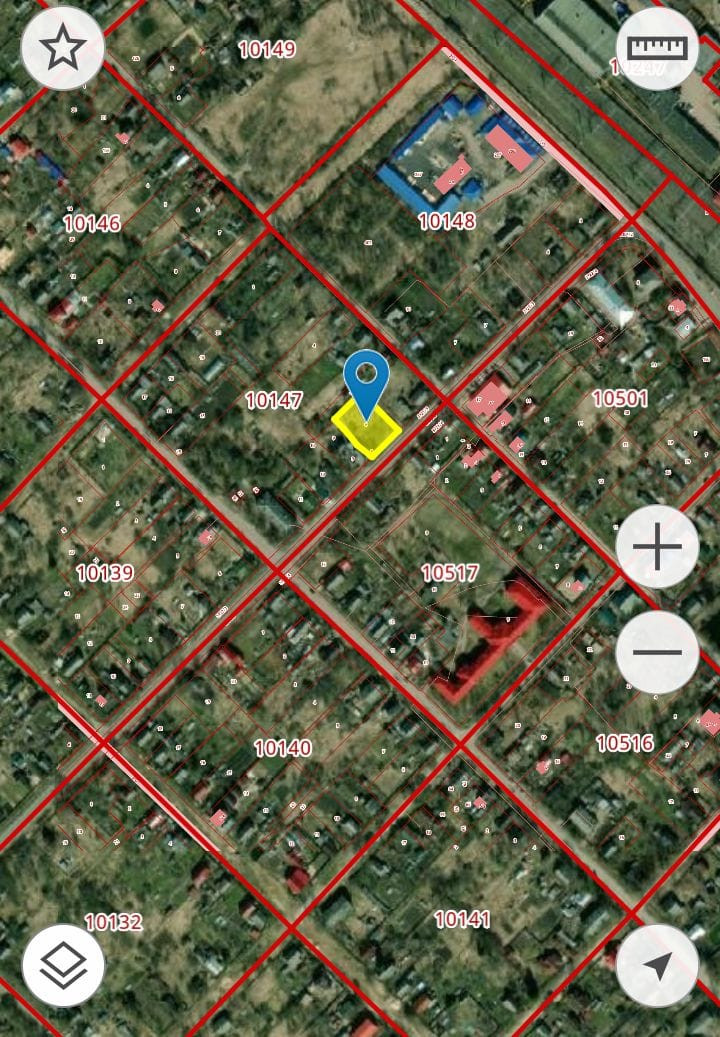Open favorites with the star button
Screen dimensions: 720x1037
click(x=63, y=48)
